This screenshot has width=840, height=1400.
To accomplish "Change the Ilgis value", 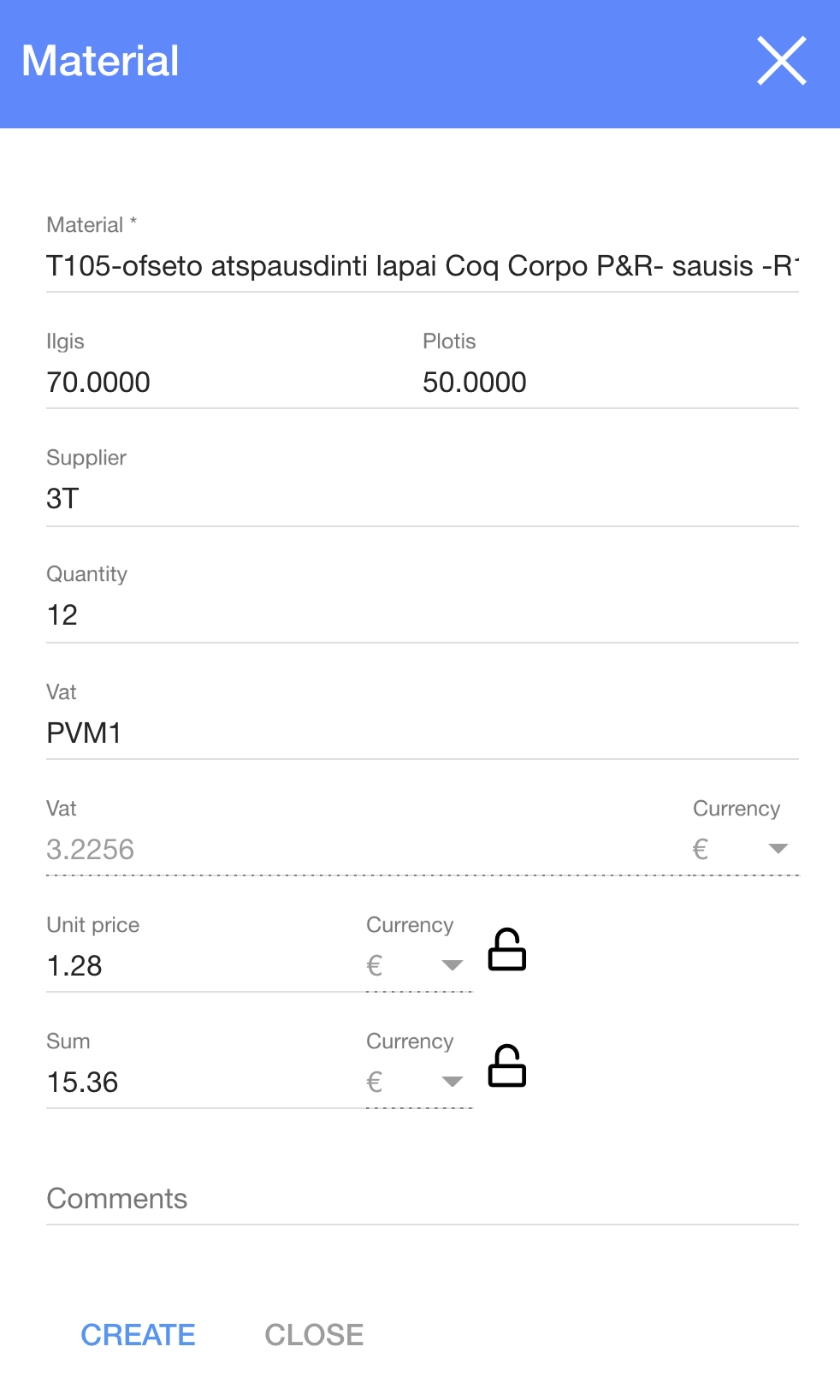I will tap(222, 383).
